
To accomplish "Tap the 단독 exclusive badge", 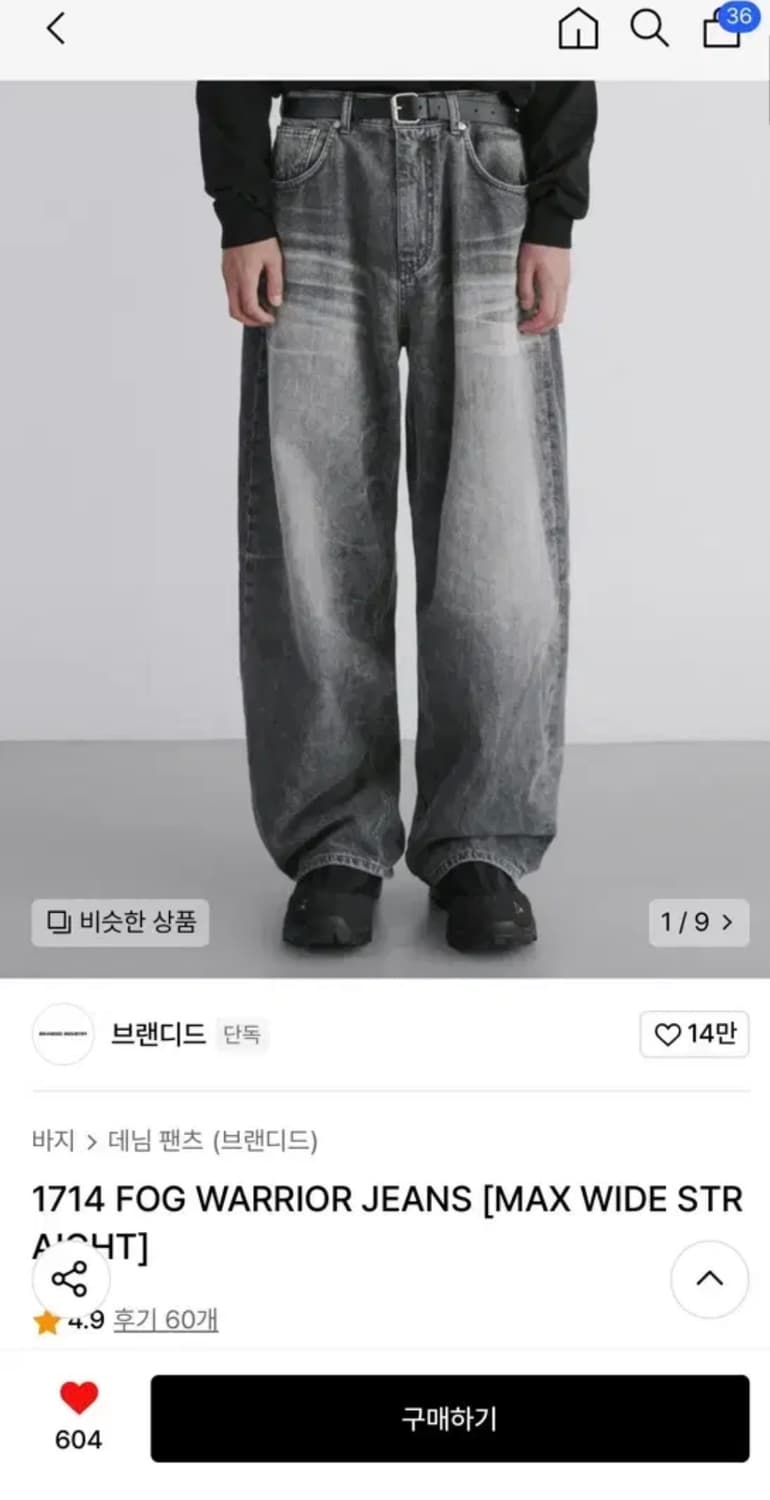I will [243, 1036].
